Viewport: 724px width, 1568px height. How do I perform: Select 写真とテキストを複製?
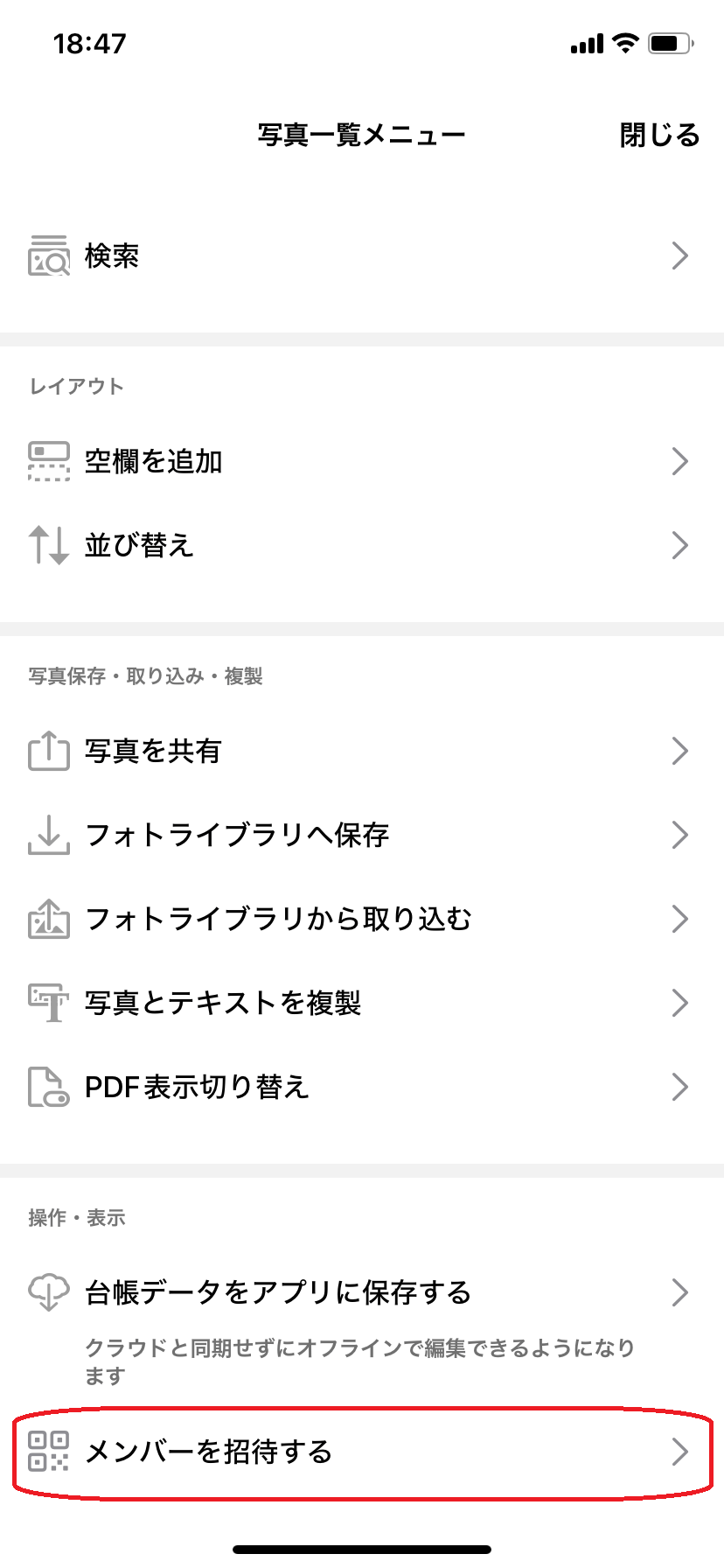click(362, 1003)
